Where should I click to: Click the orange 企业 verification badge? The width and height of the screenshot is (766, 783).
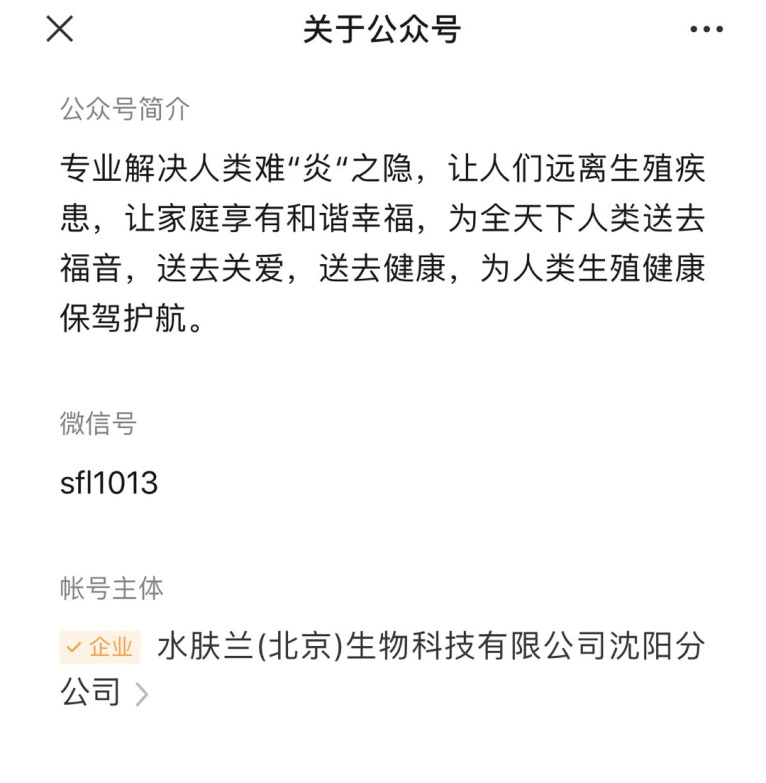click(x=99, y=646)
